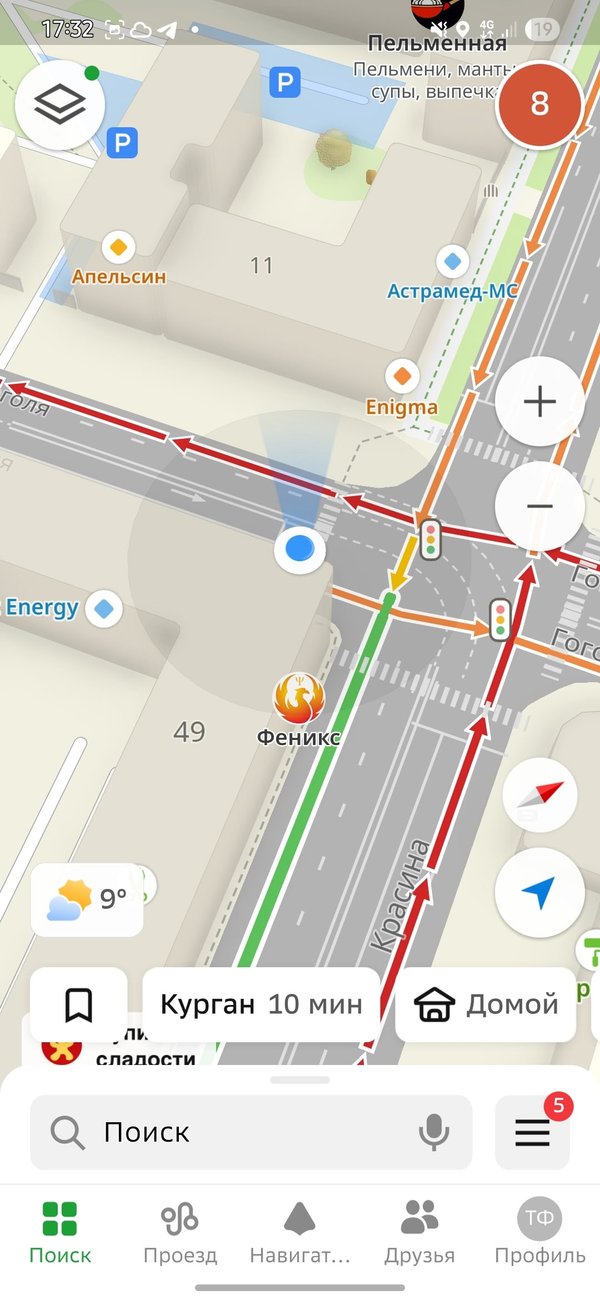The image size is (600, 1300).
Task: Open the weather widget showing 9°
Action: coord(87,900)
